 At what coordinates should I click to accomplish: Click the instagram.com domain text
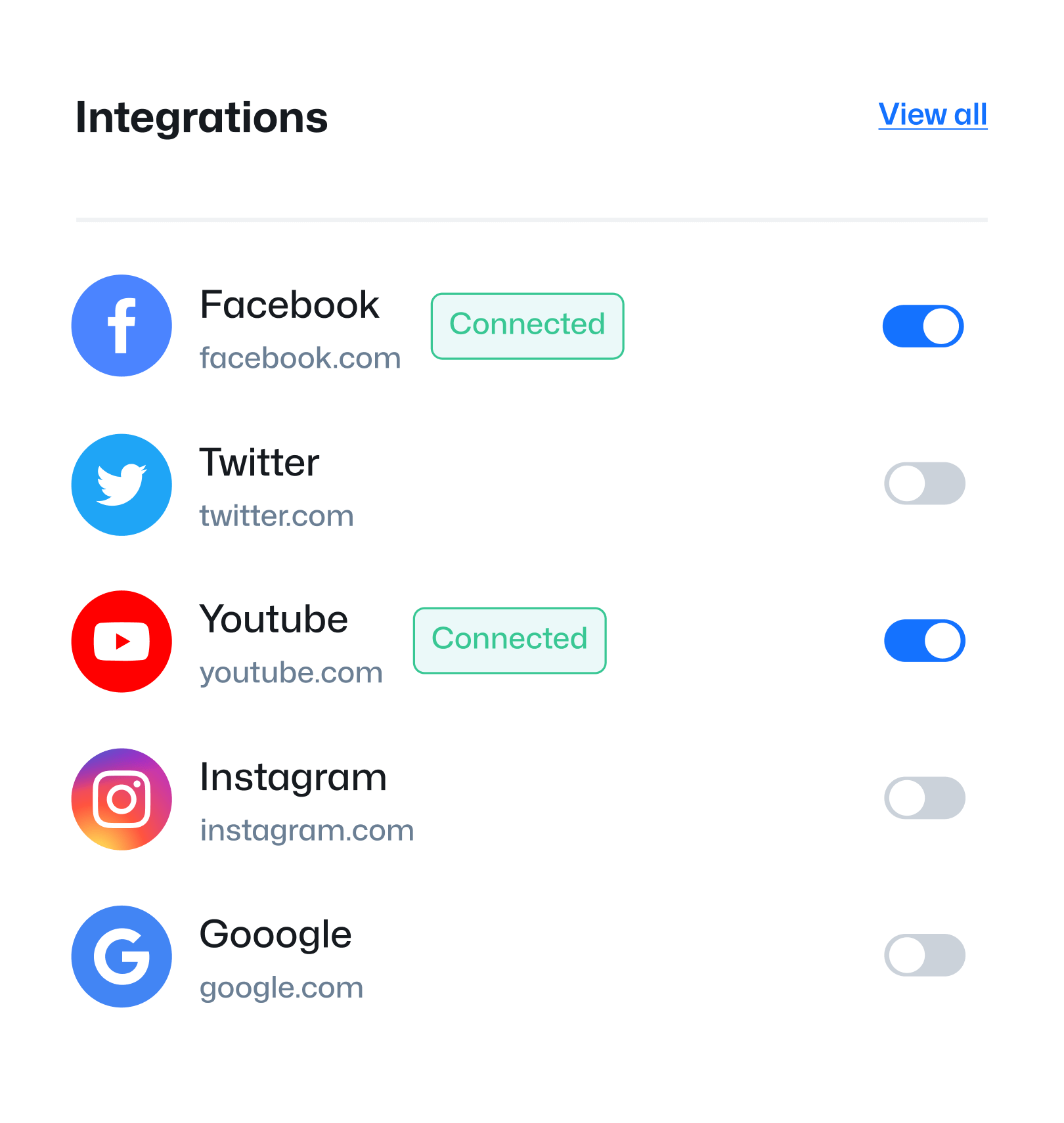pyautogui.click(x=306, y=830)
